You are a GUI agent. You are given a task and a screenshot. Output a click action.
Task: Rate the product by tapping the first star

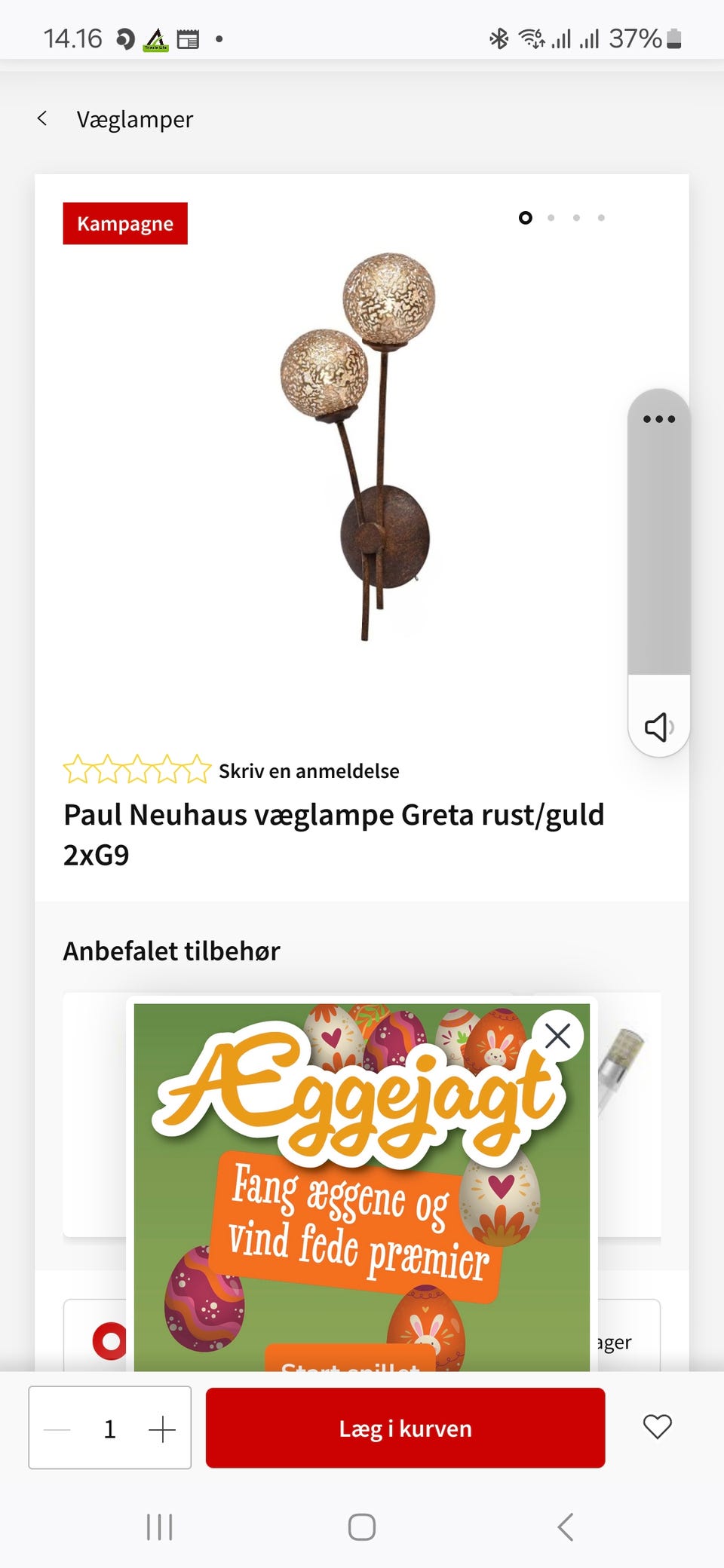click(78, 770)
